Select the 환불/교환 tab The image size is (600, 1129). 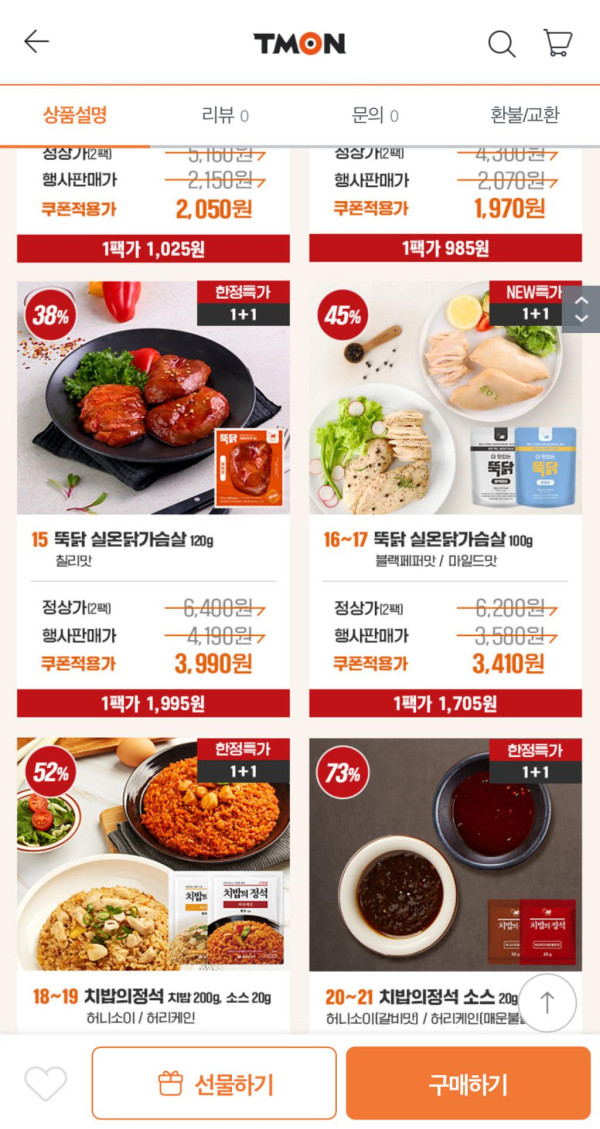point(525,115)
